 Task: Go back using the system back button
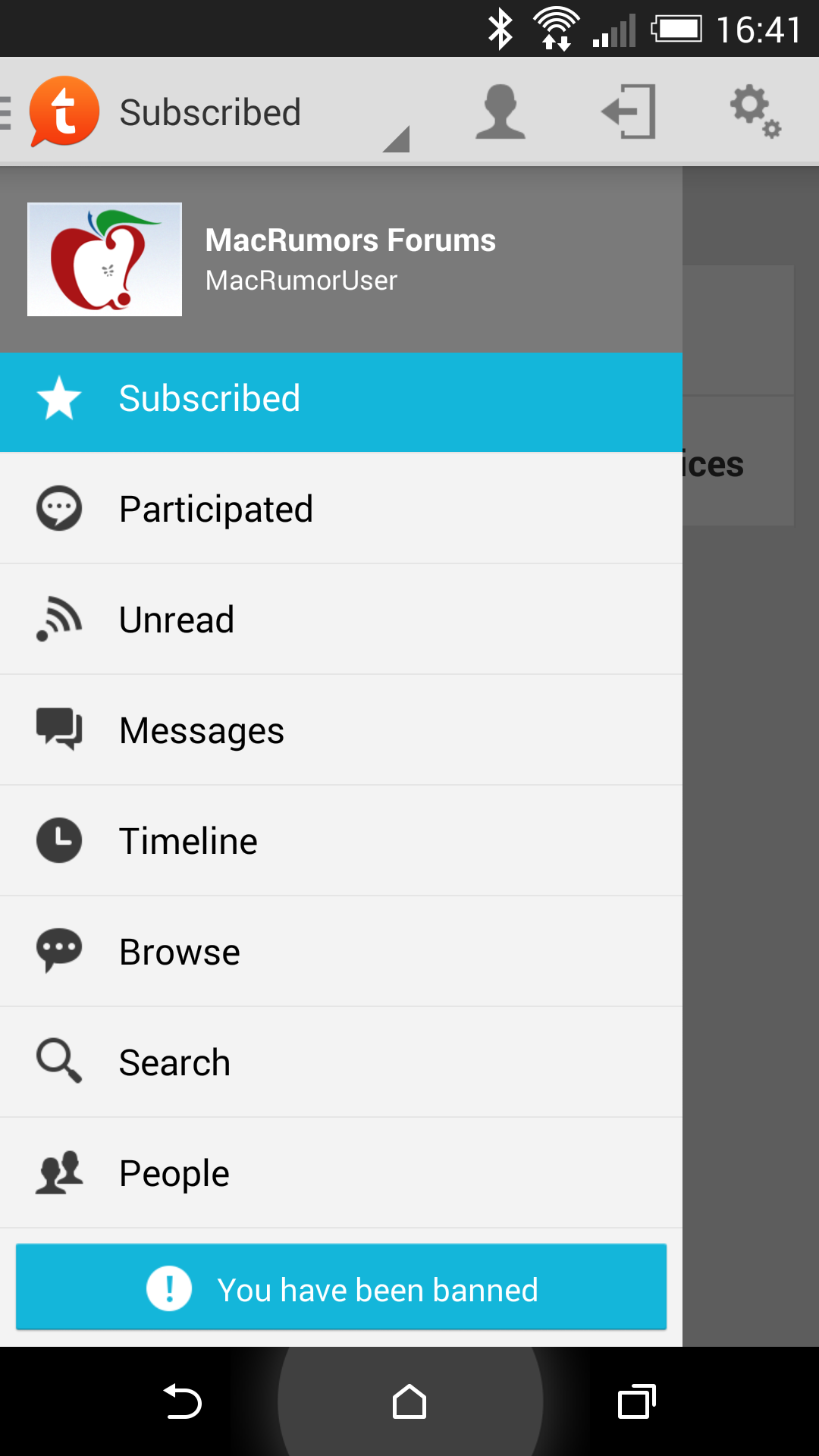coord(182,1401)
